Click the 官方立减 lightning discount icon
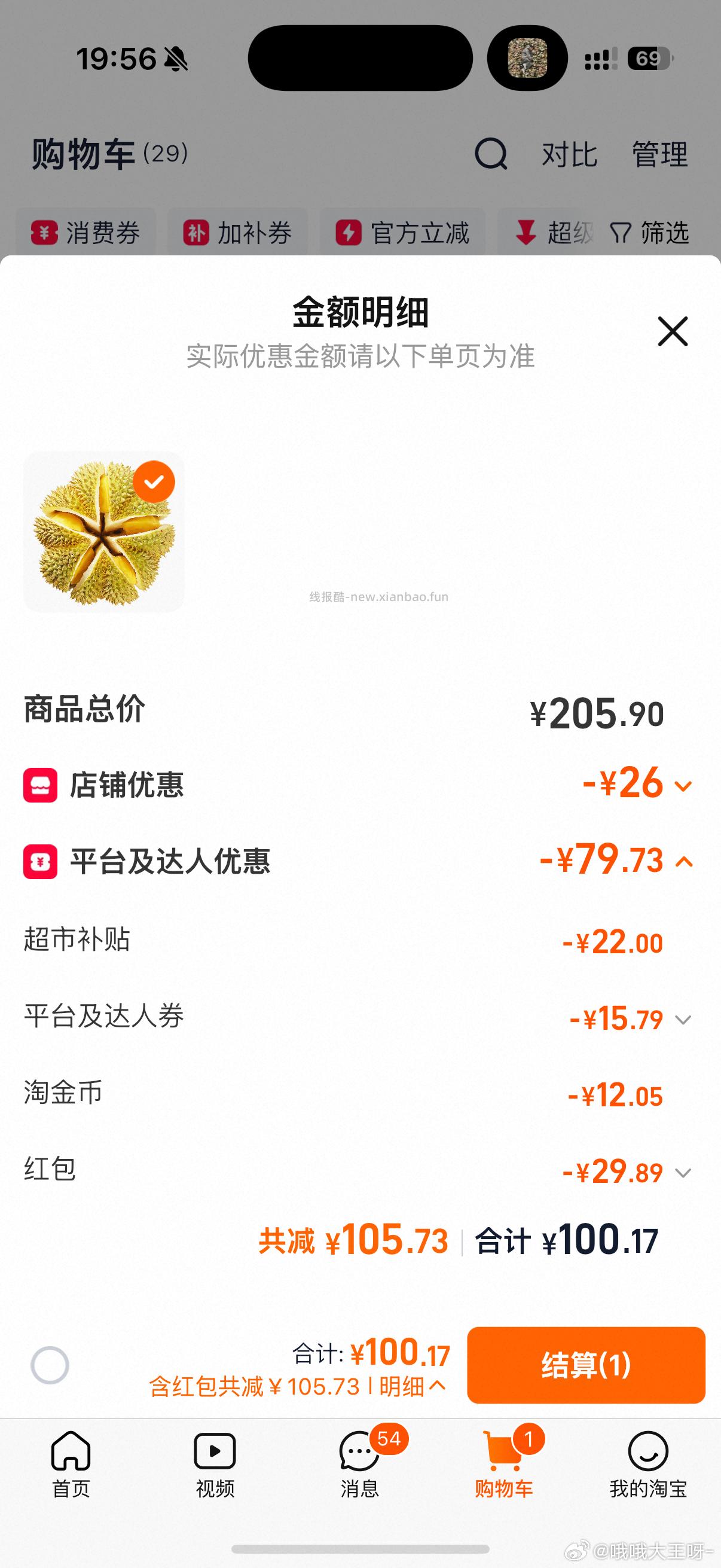The image size is (721, 1568). (x=350, y=233)
